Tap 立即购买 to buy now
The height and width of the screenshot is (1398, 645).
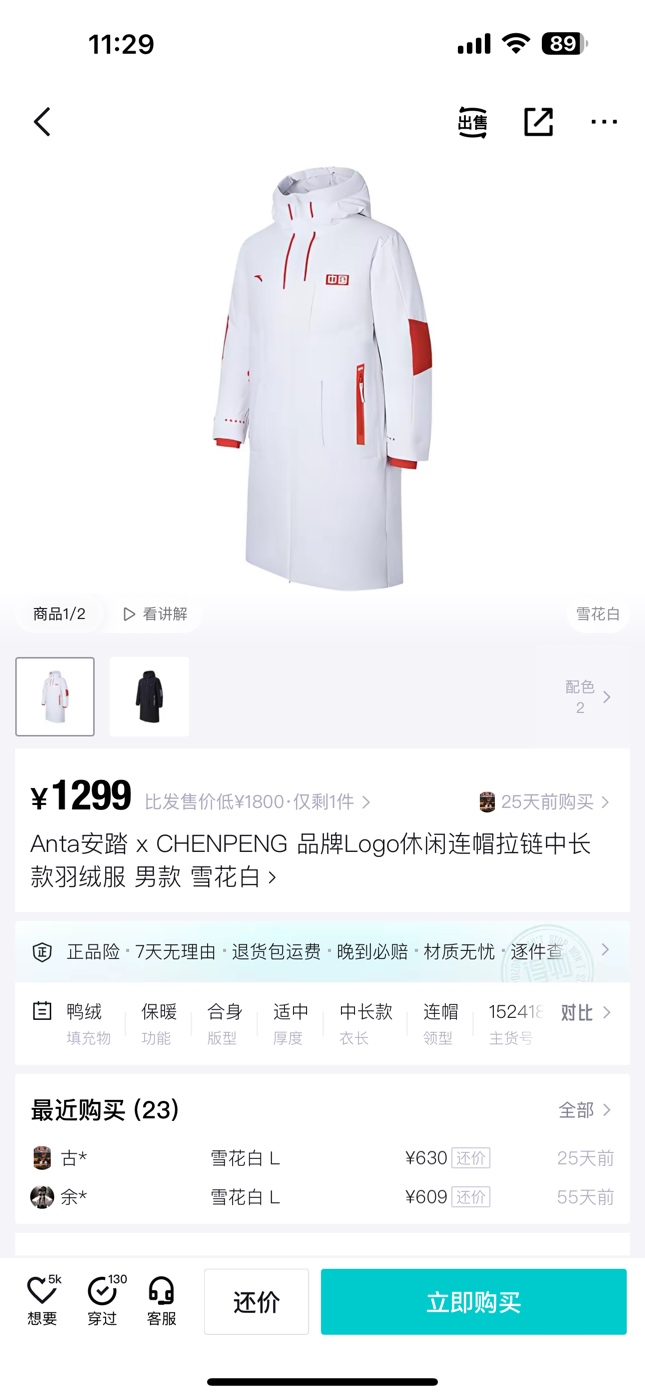click(473, 1302)
